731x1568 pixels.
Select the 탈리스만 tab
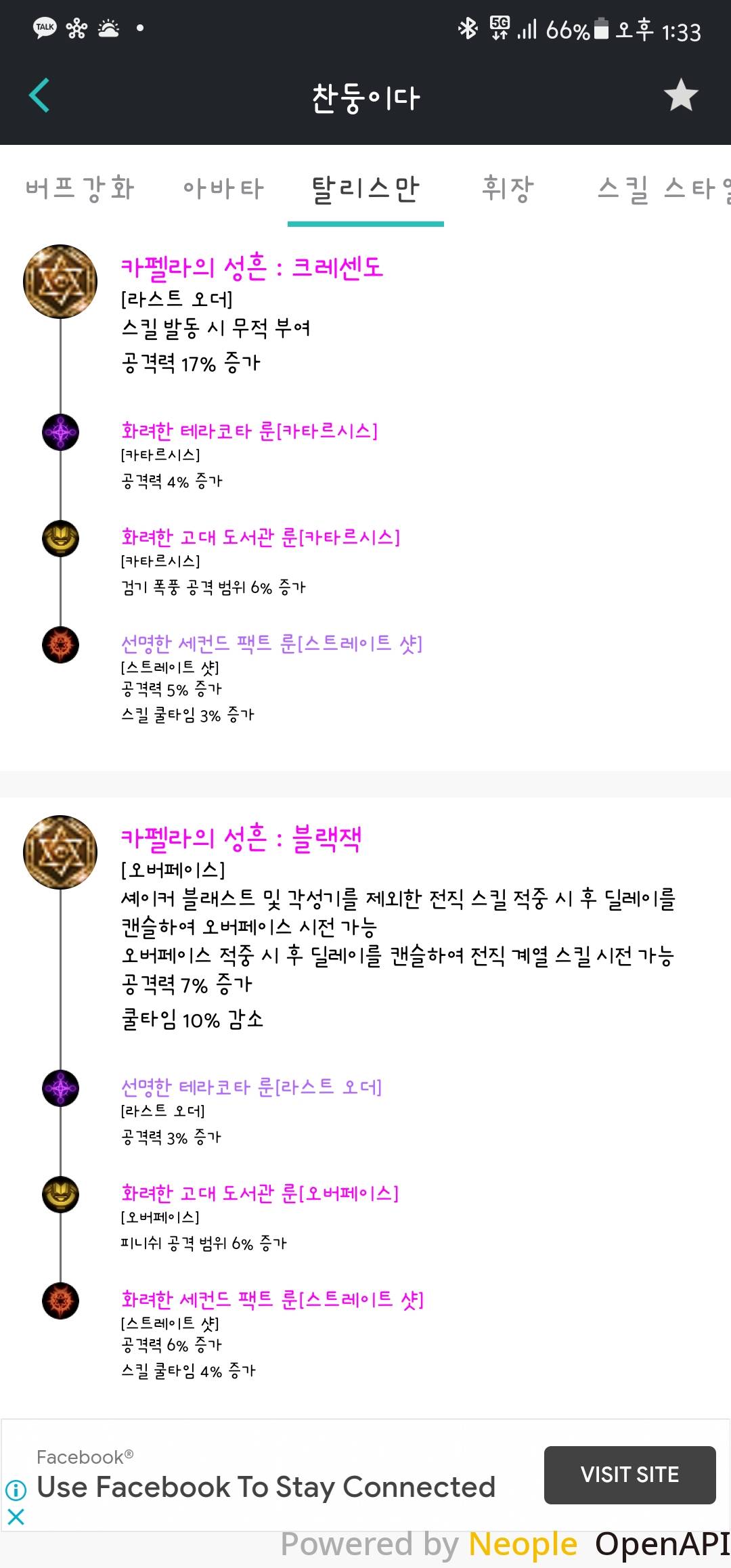365,188
